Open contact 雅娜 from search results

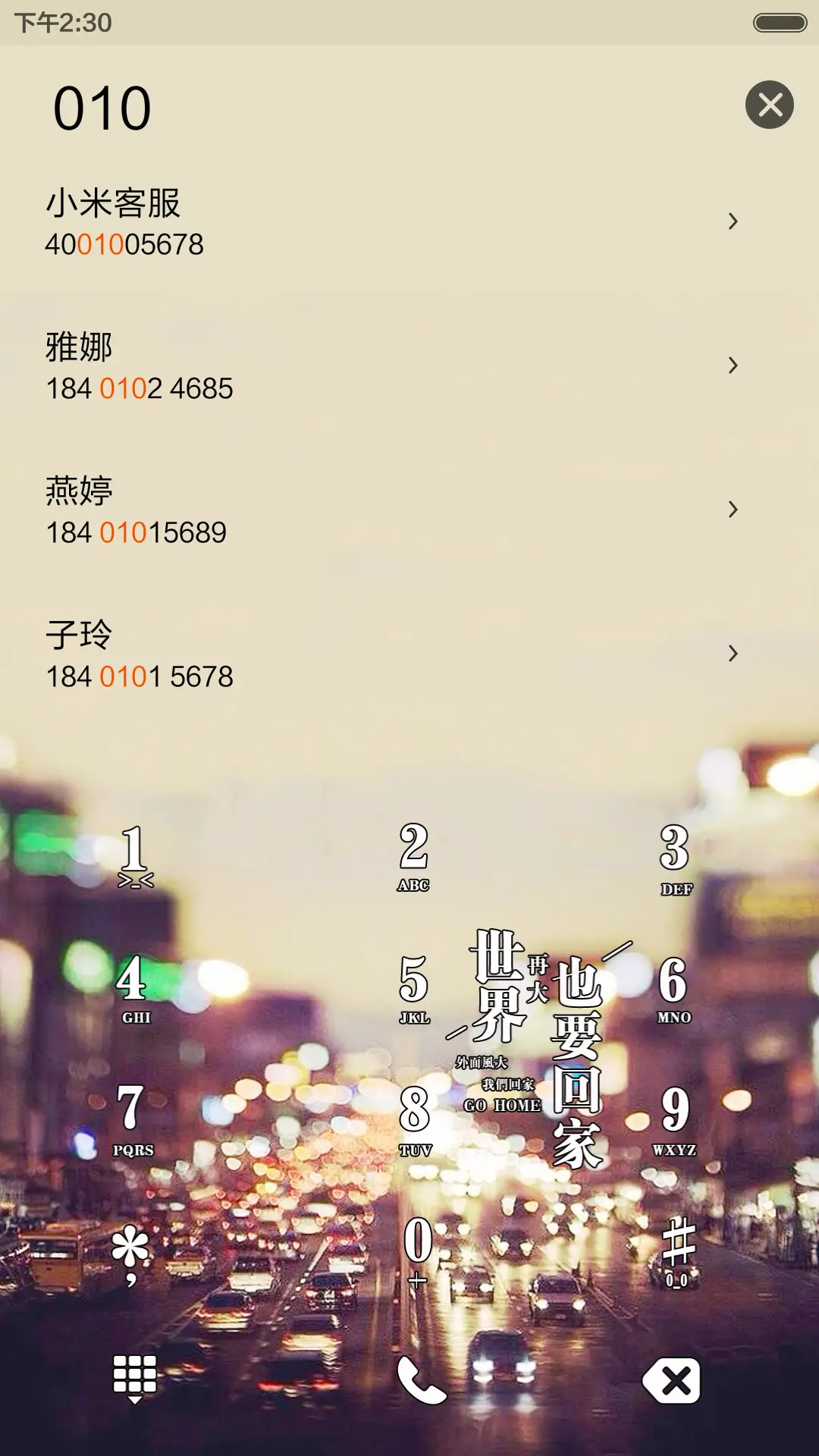click(303, 366)
